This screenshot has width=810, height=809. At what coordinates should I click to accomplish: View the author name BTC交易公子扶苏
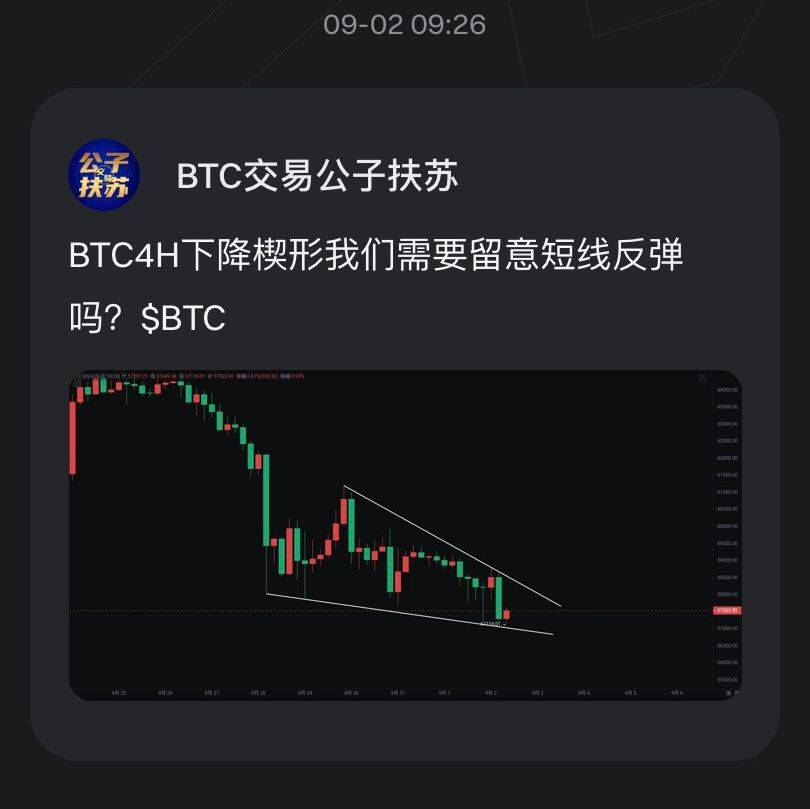(x=317, y=176)
